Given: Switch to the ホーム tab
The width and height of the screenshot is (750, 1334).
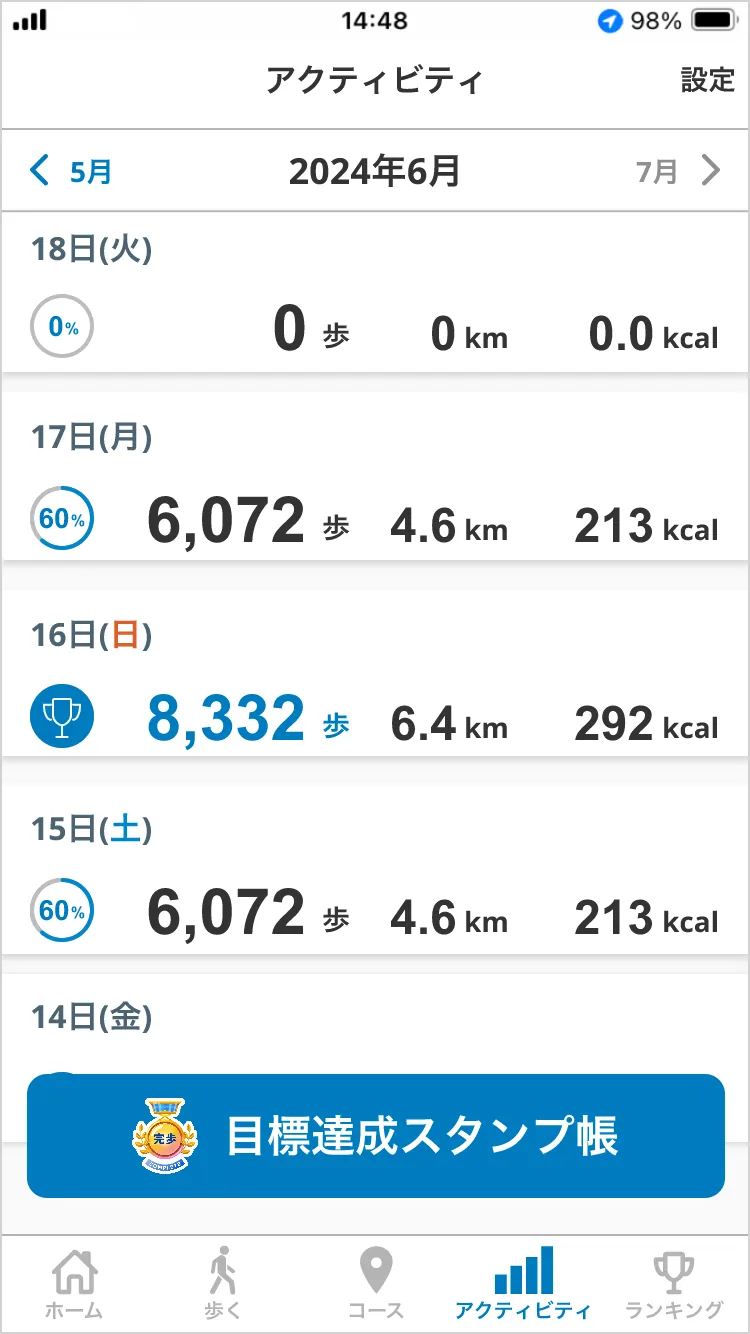Looking at the screenshot, I should 75,1284.
